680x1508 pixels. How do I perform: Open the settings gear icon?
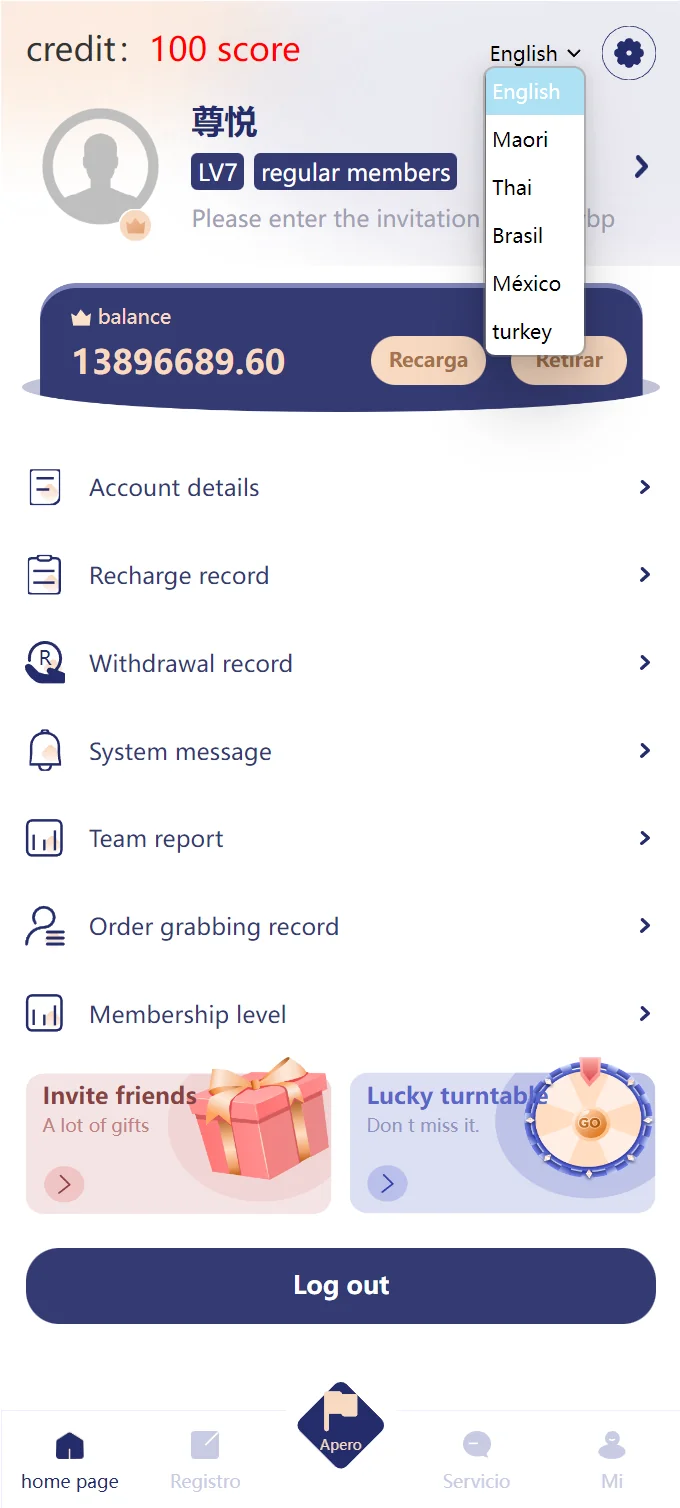pos(628,53)
